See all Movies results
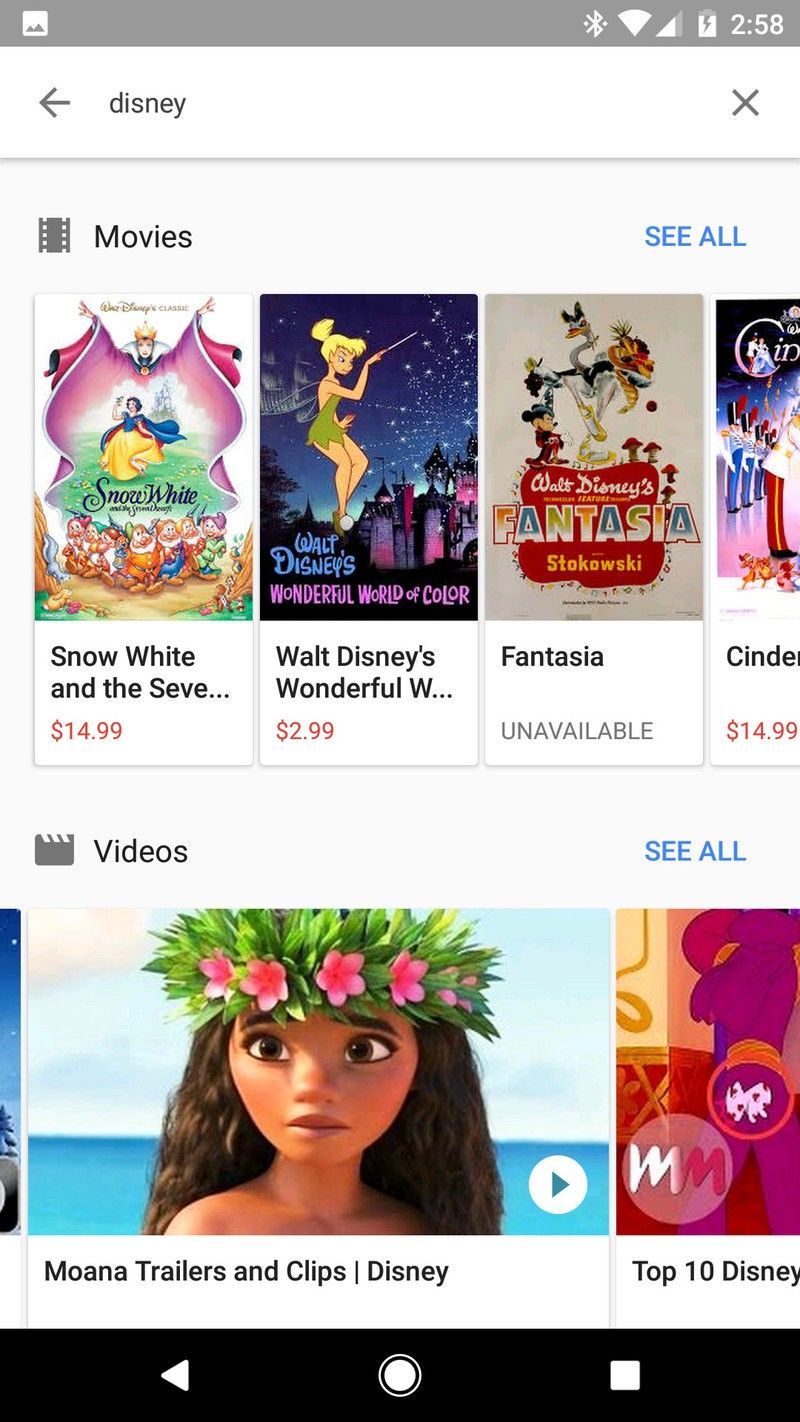800x1422 pixels. (x=695, y=237)
